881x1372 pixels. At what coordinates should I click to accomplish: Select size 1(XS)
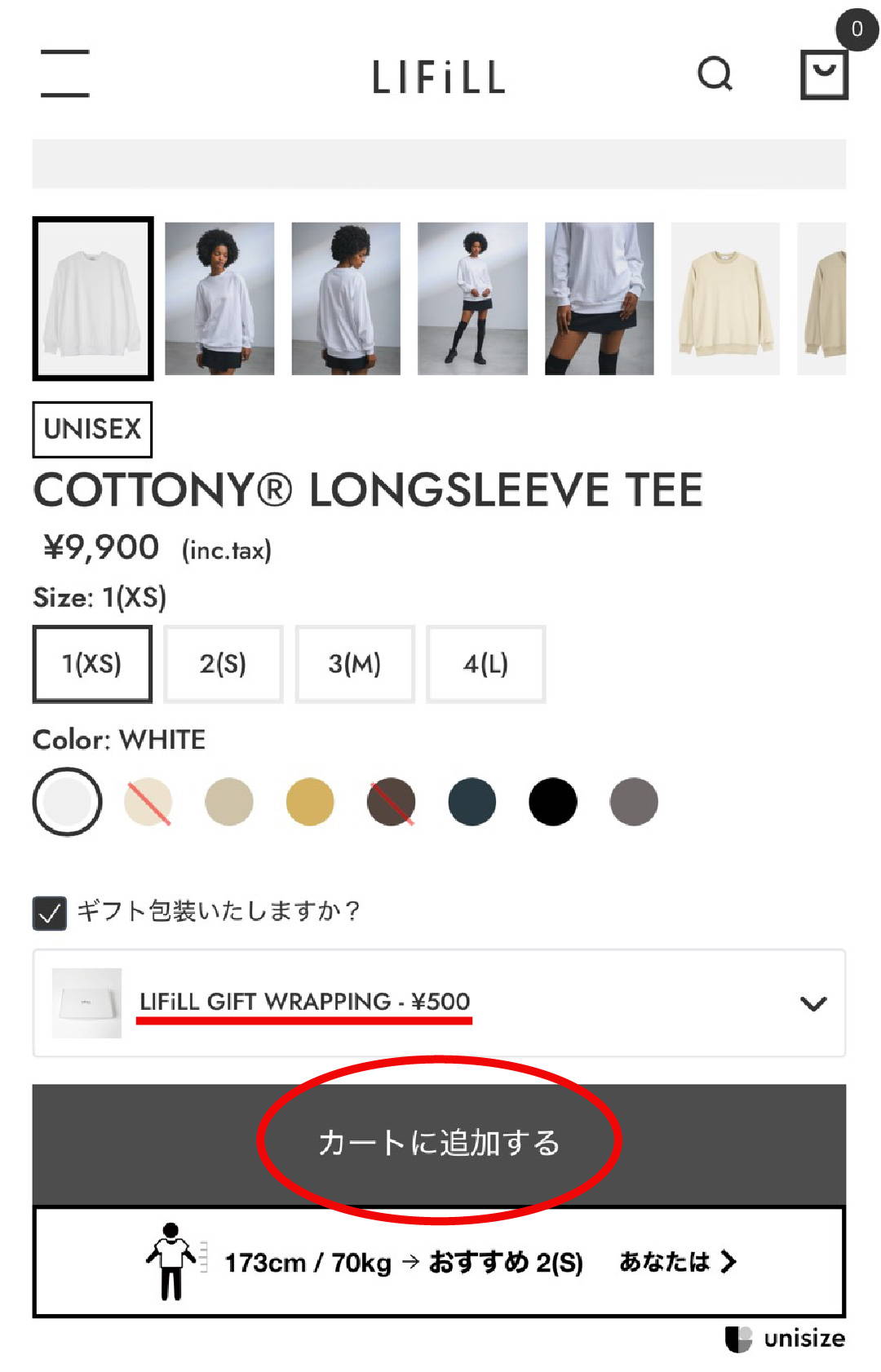(92, 664)
